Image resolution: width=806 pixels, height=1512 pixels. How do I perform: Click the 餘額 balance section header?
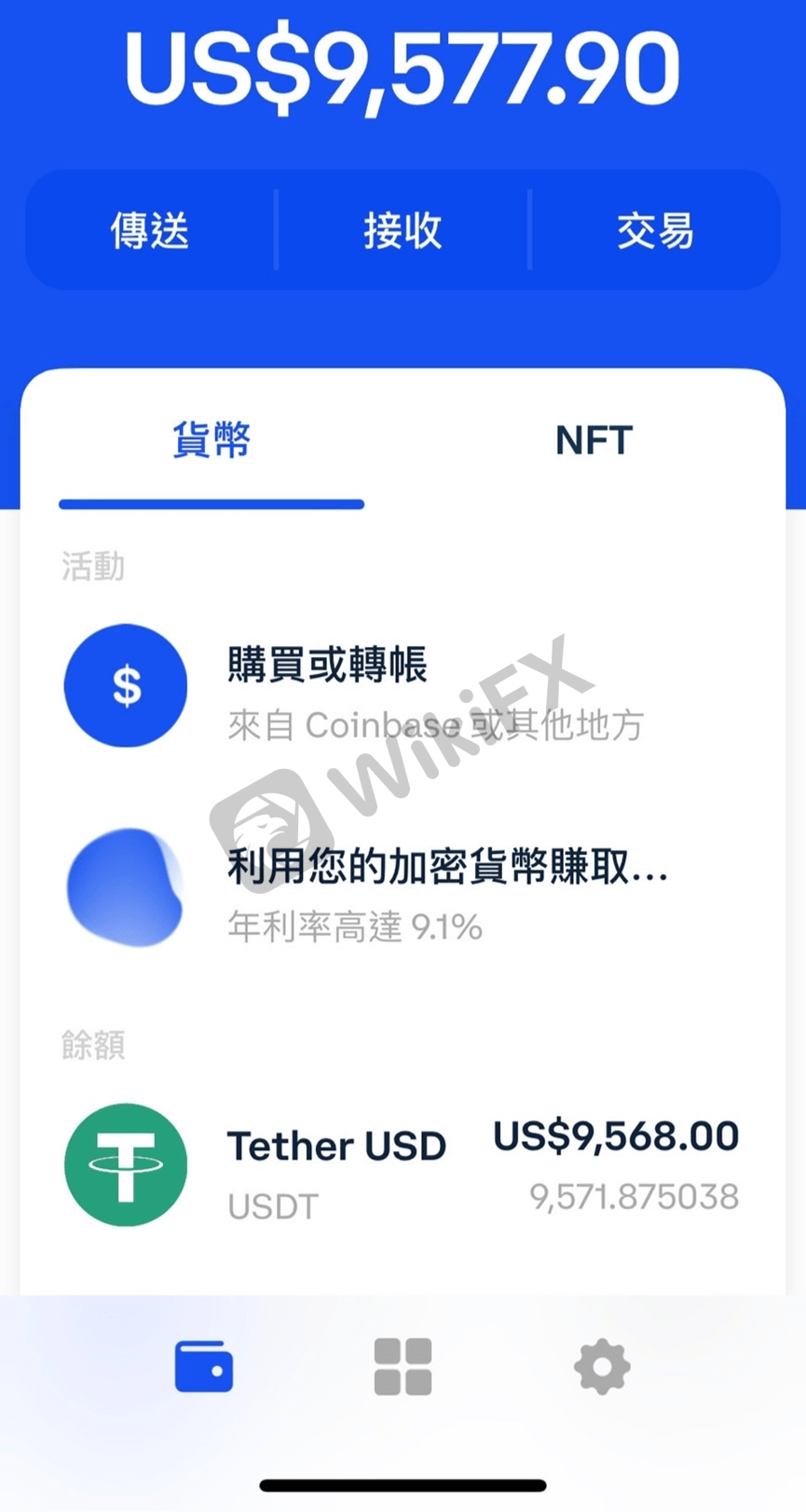pyautogui.click(x=92, y=1046)
